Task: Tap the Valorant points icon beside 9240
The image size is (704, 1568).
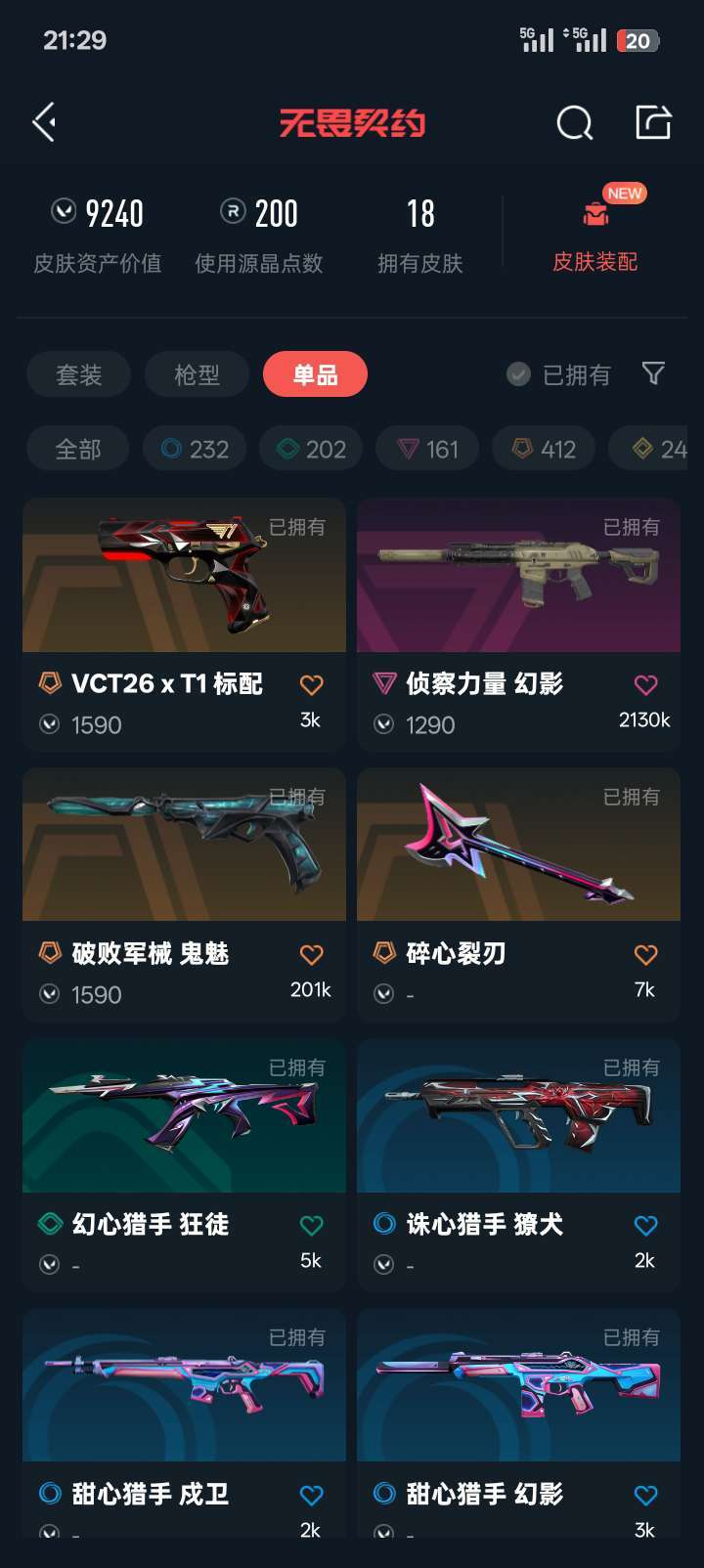Action: [64, 213]
